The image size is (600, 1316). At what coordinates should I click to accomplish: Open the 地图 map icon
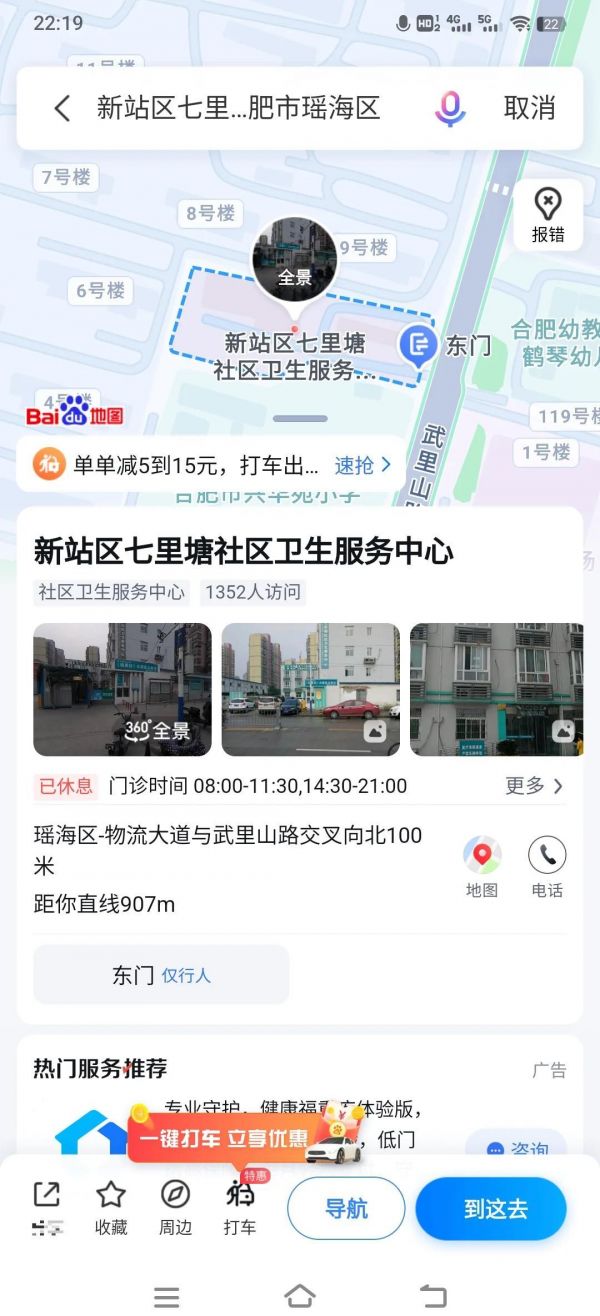[x=481, y=866]
